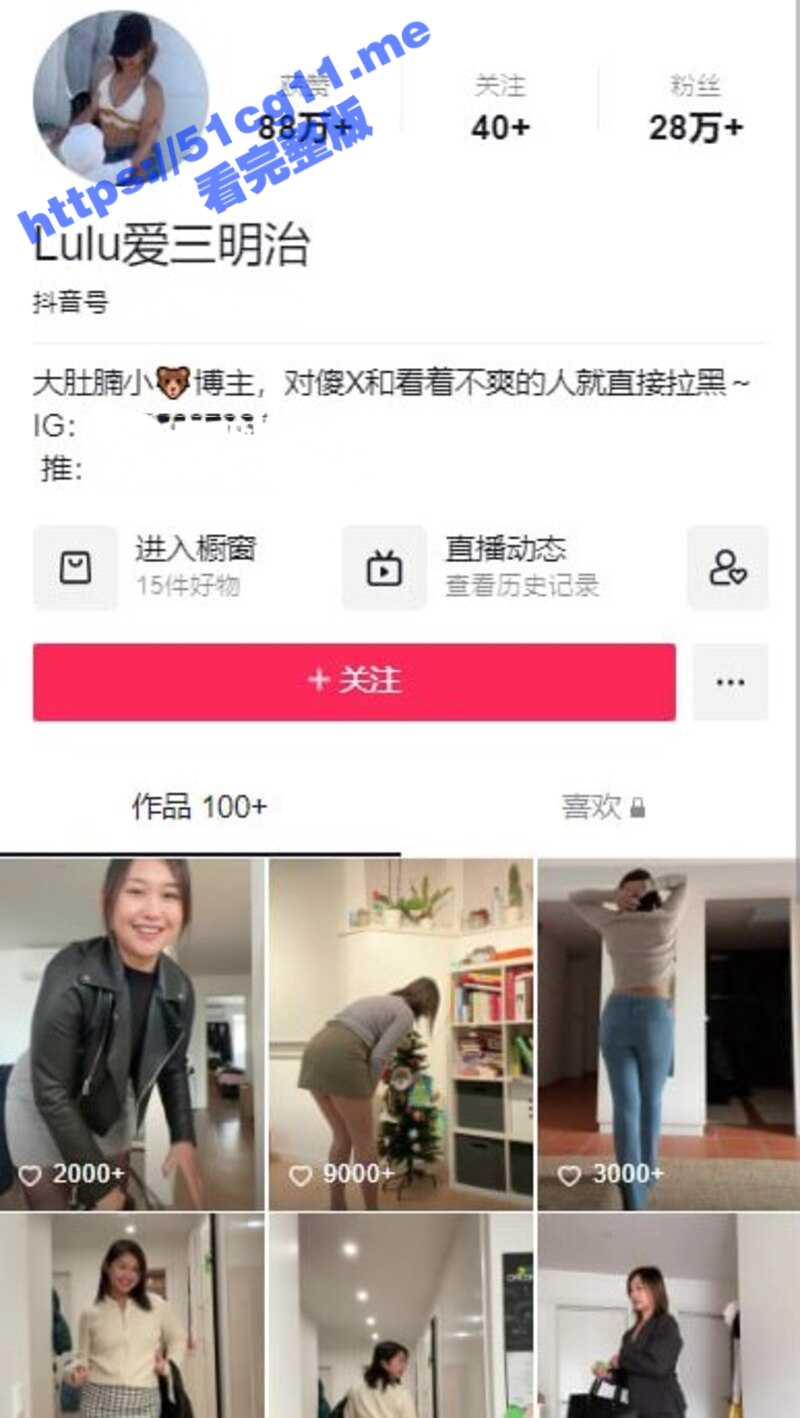Open the Christmas tree video with 9000+ likes
This screenshot has width=800, height=1418.
(402, 1033)
